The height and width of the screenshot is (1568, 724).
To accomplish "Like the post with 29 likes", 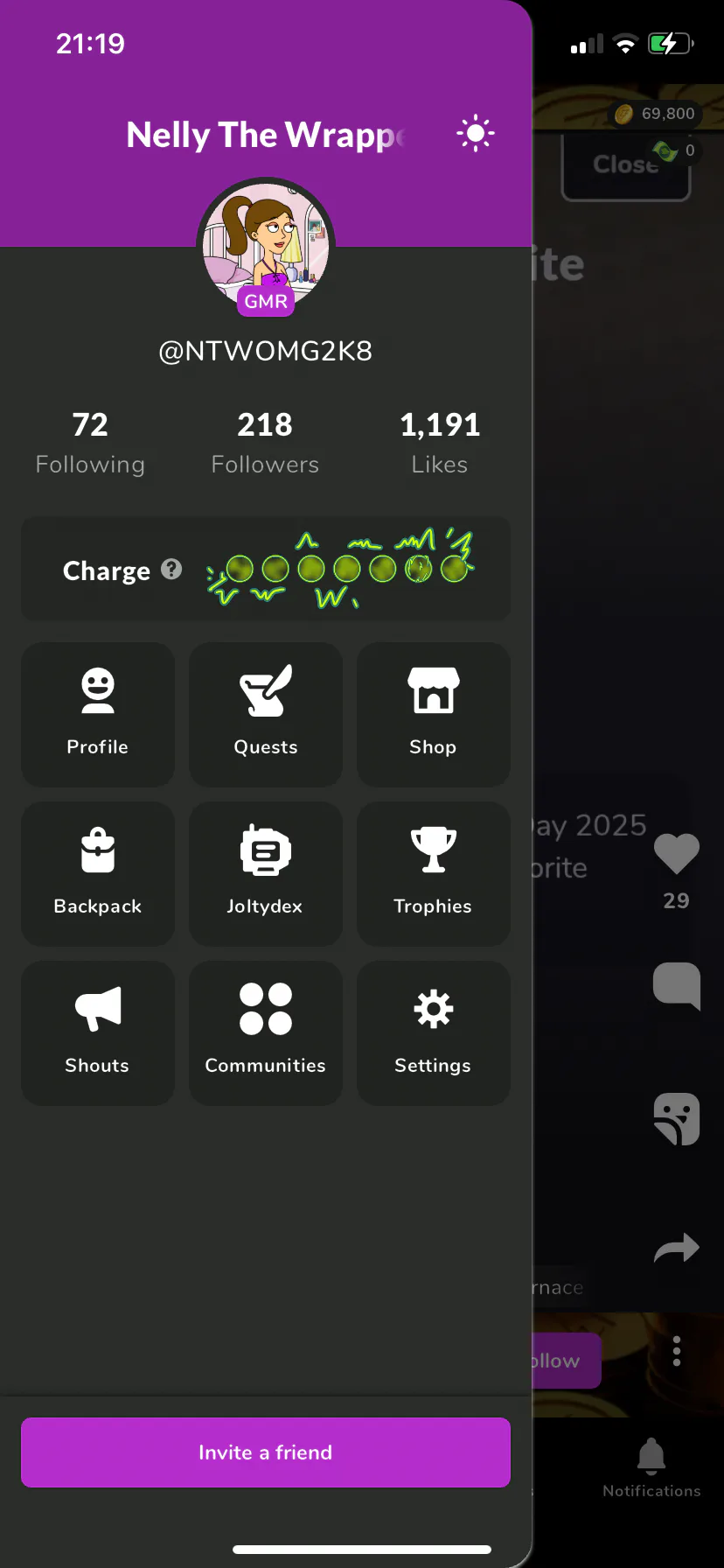I will [677, 854].
